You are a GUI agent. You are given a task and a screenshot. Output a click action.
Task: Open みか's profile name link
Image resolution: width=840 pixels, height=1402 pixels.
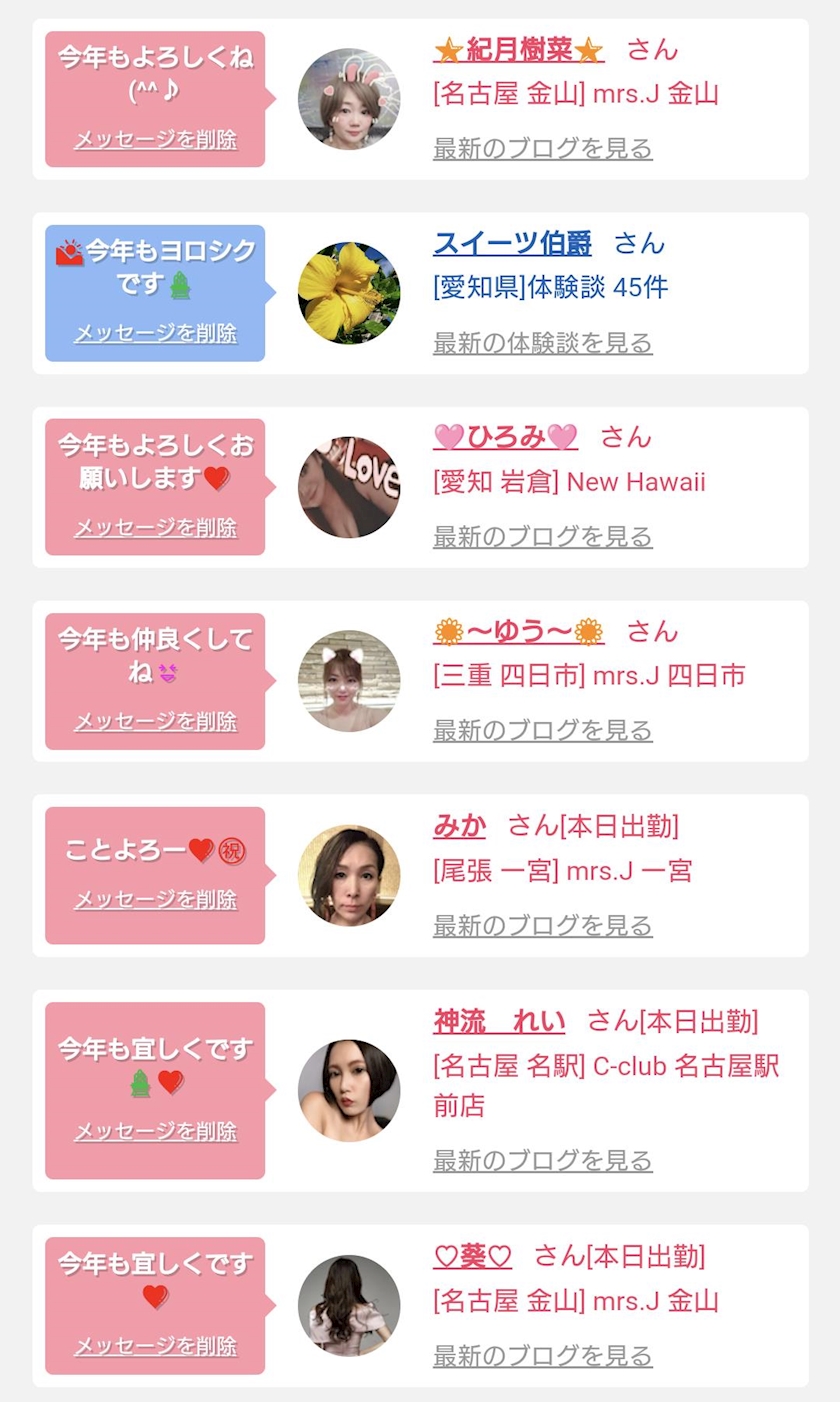[459, 825]
